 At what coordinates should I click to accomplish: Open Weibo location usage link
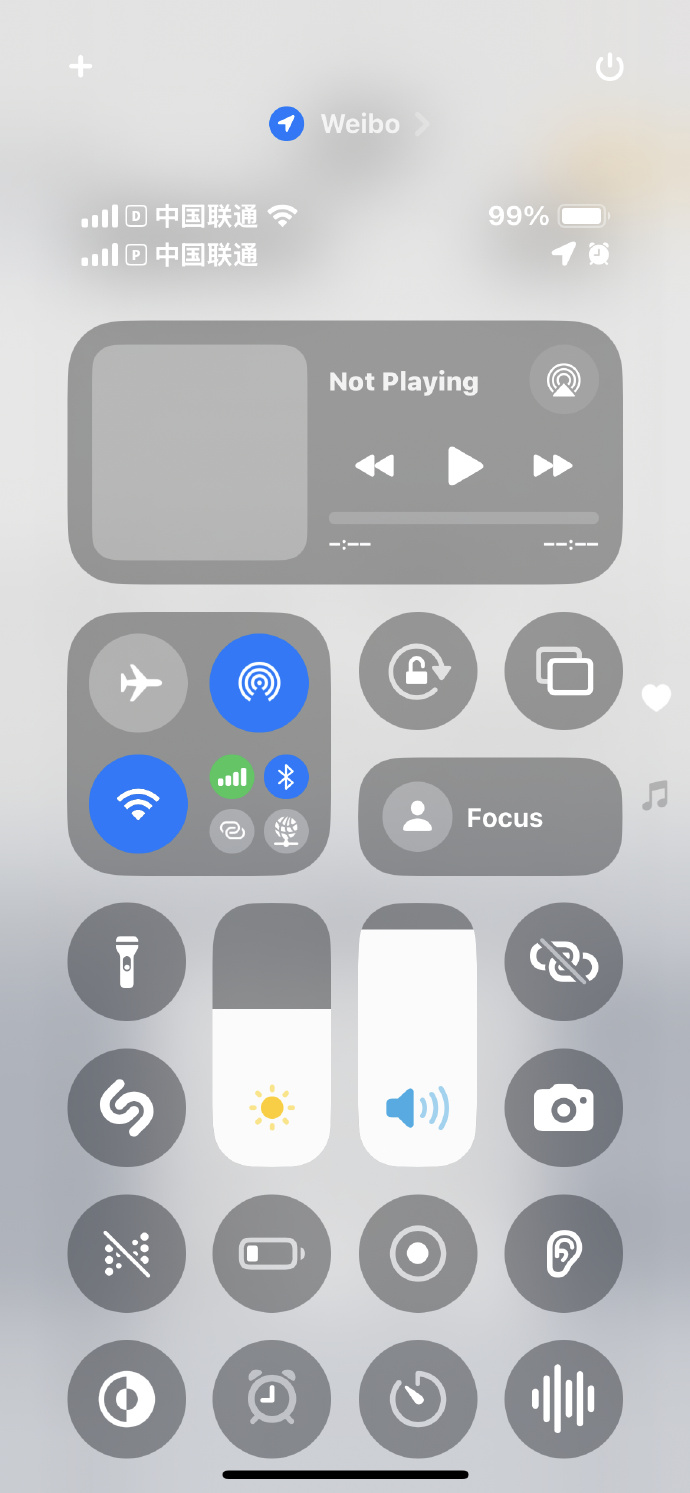350,124
